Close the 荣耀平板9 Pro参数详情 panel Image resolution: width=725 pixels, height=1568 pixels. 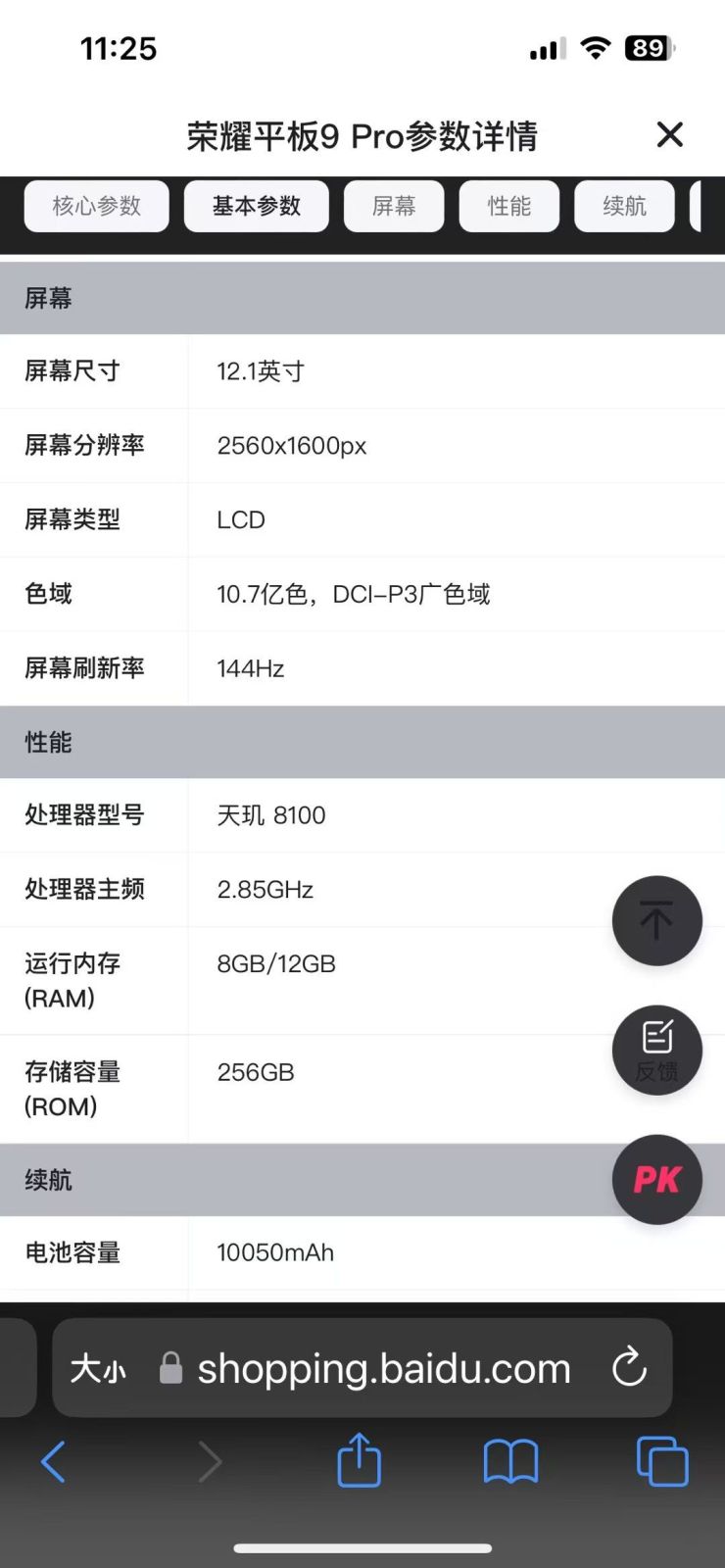pyautogui.click(x=669, y=134)
